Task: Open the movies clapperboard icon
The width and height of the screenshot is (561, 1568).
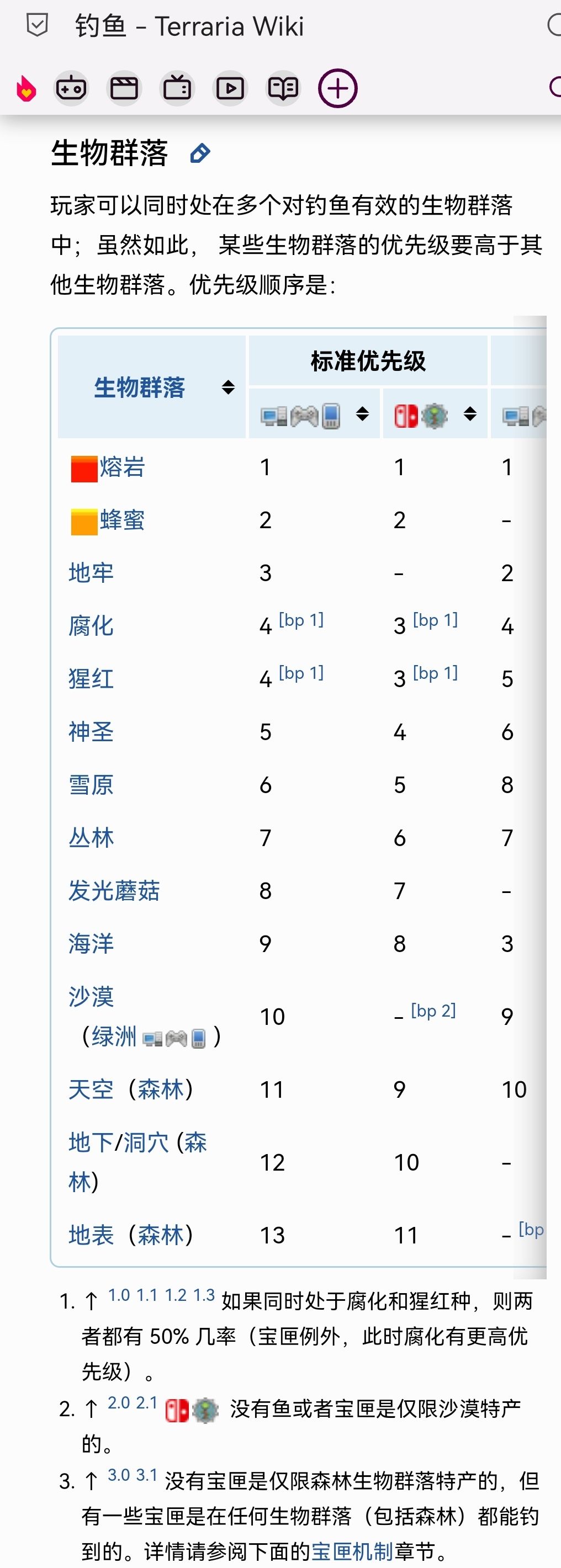Action: [124, 89]
